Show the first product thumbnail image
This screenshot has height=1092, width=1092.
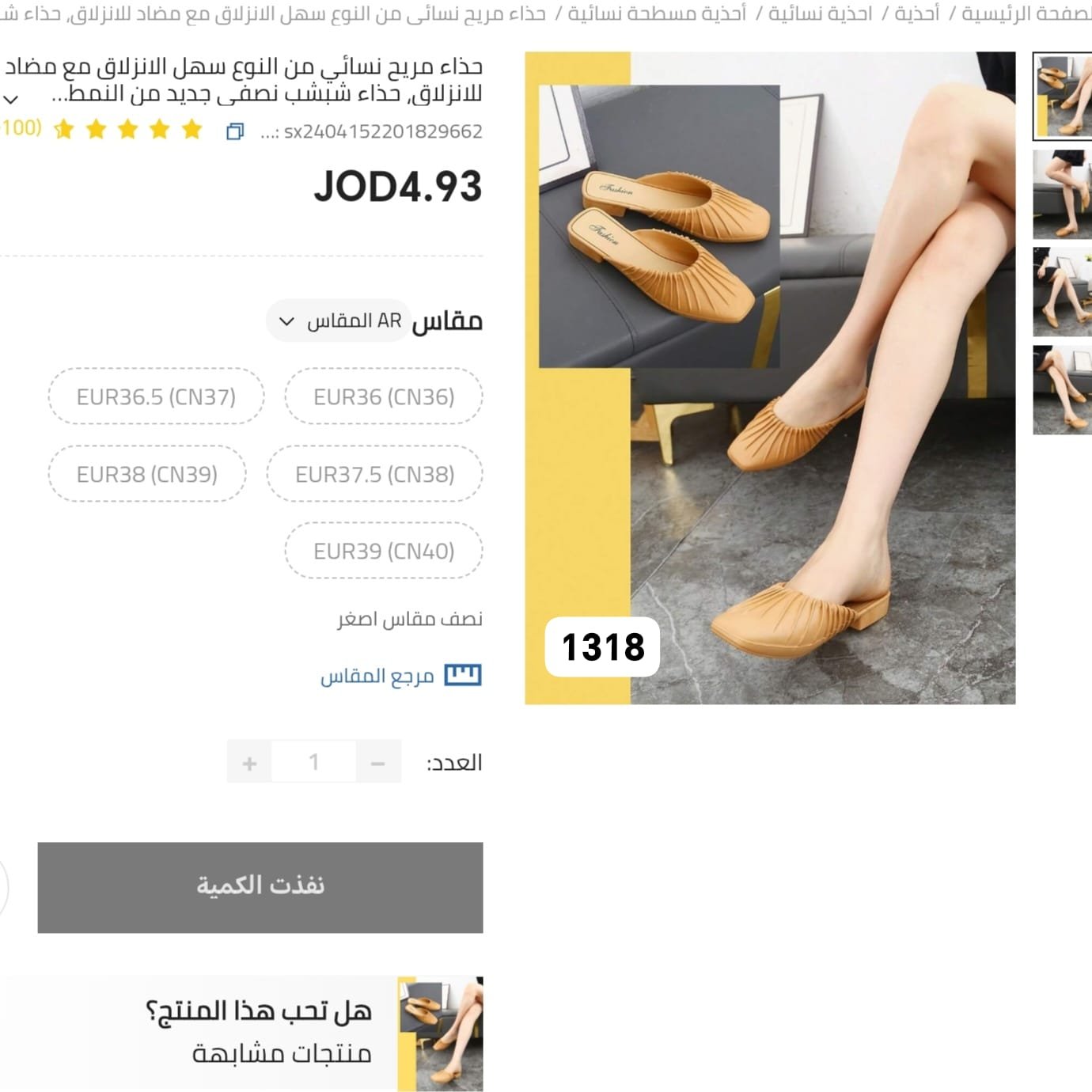click(x=1062, y=96)
